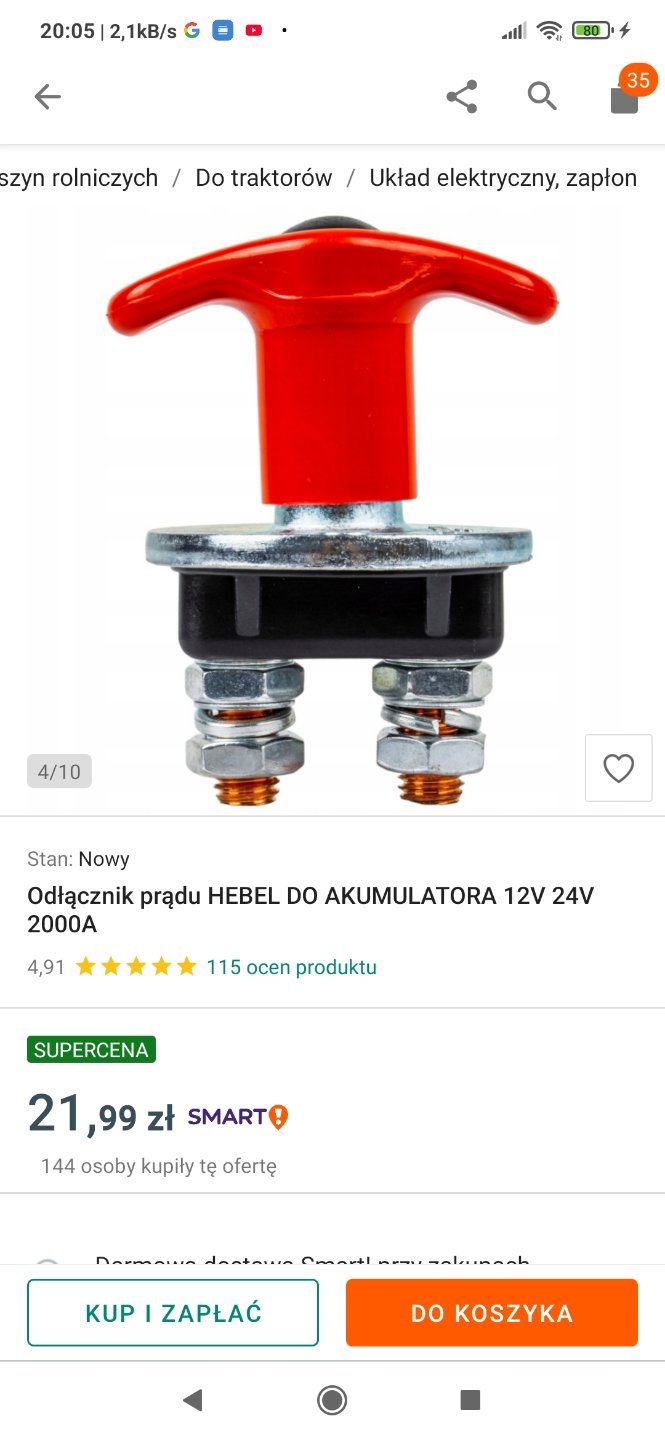Go back using the top arrow
Viewport: 665px width, 1440px height.
pyautogui.click(x=47, y=97)
